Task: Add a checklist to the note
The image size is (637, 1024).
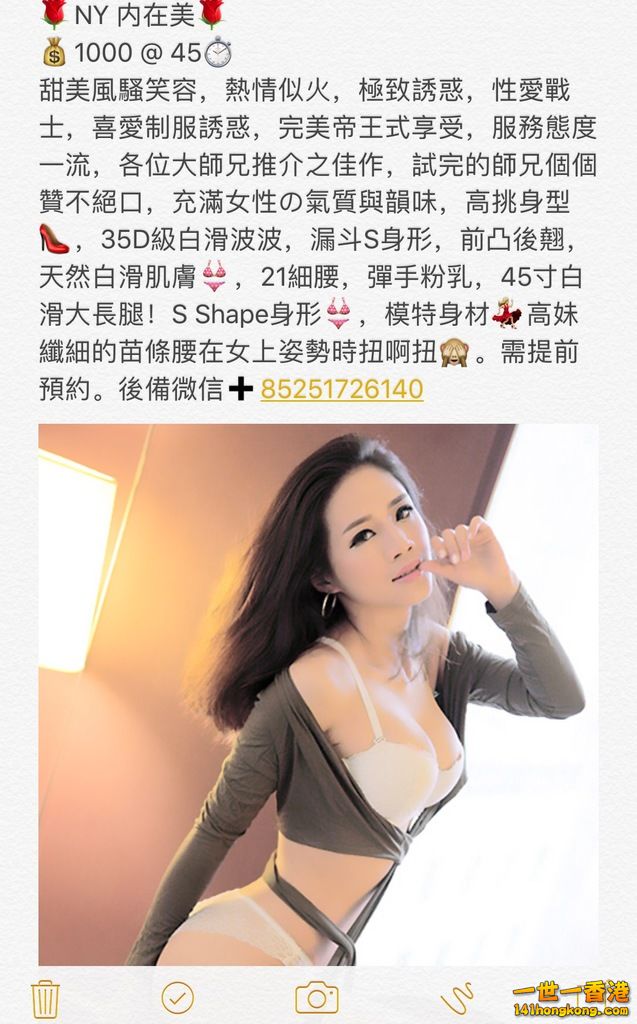Action: (178, 997)
